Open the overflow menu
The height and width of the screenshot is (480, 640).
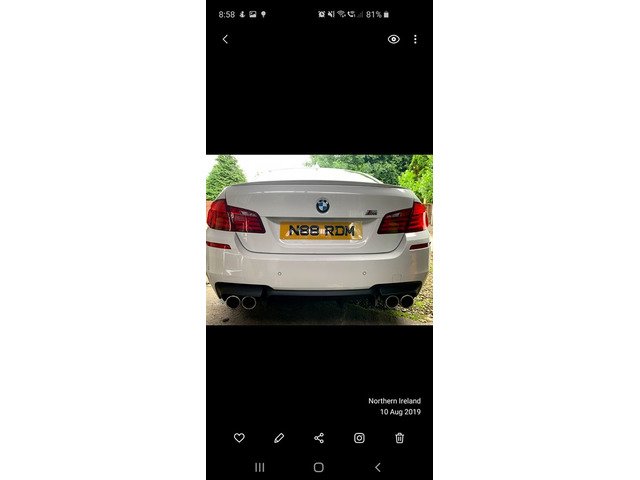tap(415, 39)
